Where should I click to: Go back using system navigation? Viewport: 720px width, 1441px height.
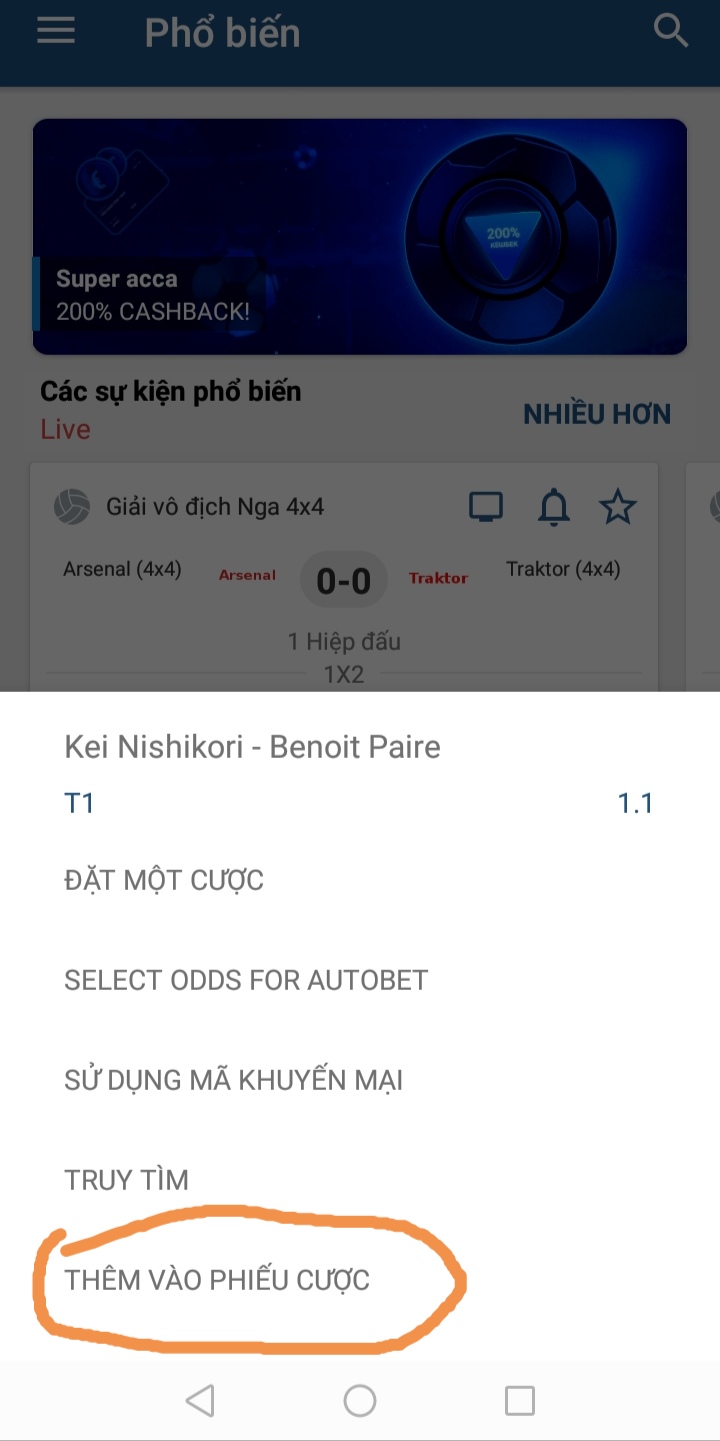tap(200, 1400)
